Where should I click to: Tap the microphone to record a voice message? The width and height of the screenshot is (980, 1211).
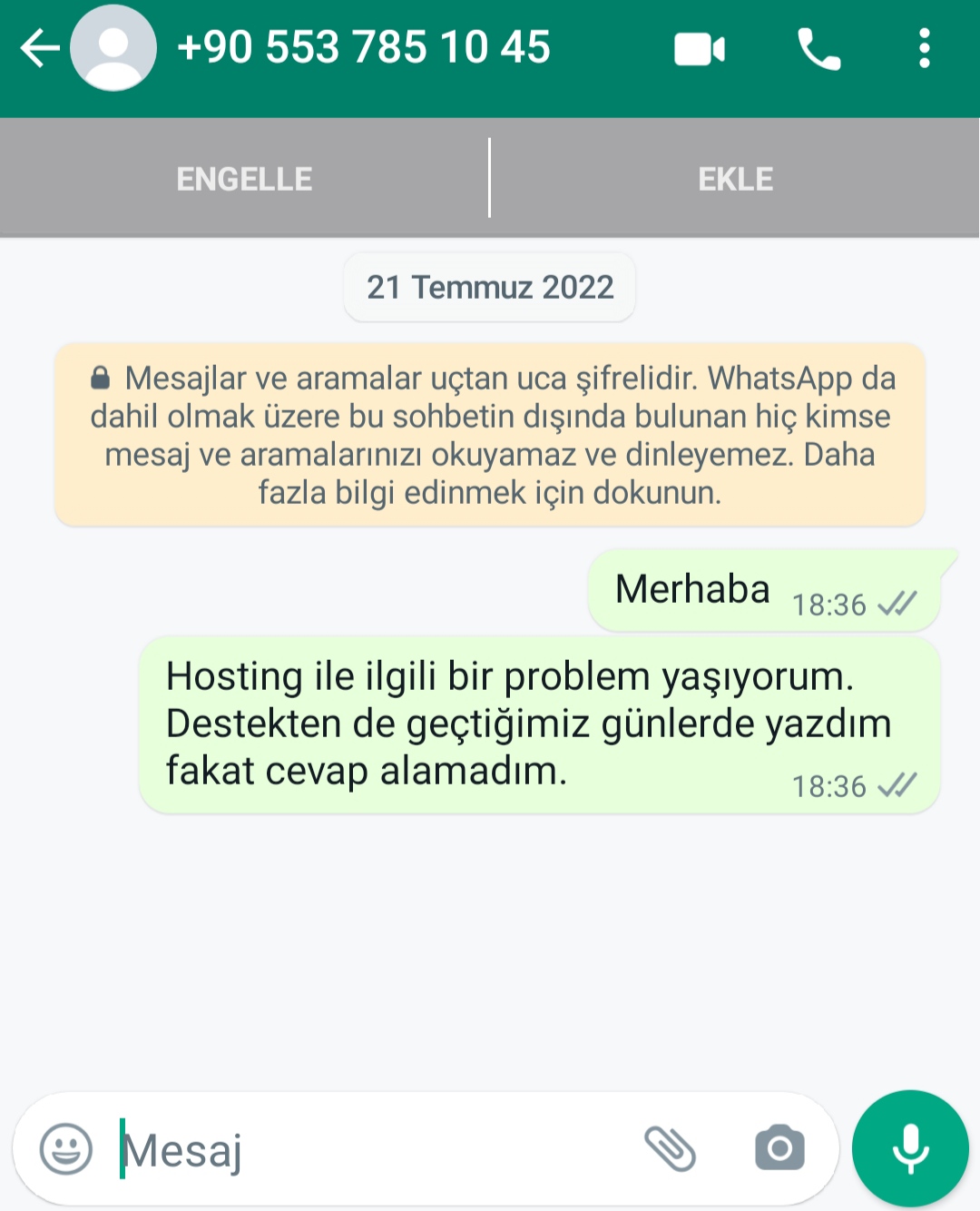click(910, 1148)
